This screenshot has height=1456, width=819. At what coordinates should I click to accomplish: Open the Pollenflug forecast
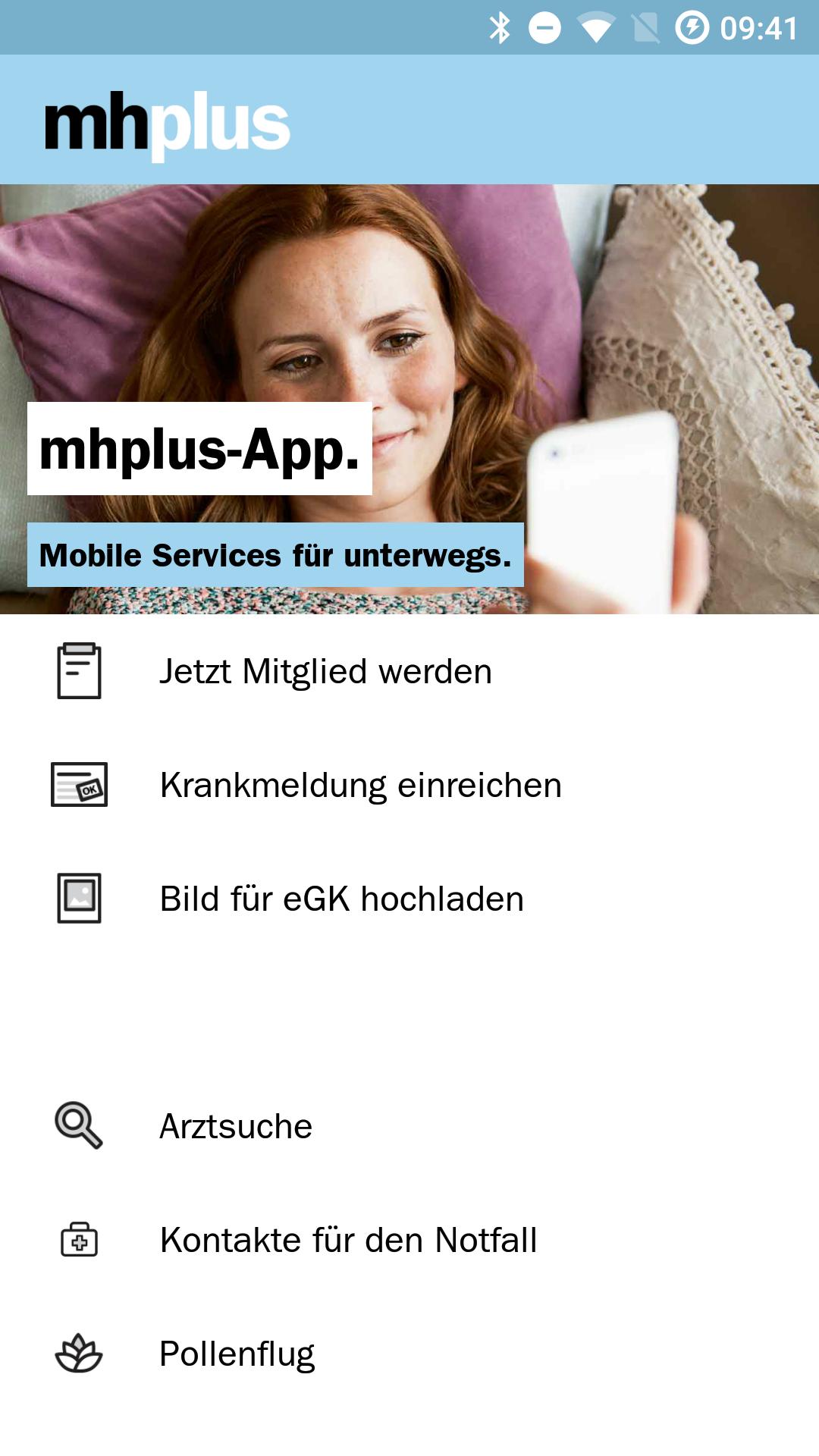237,1354
